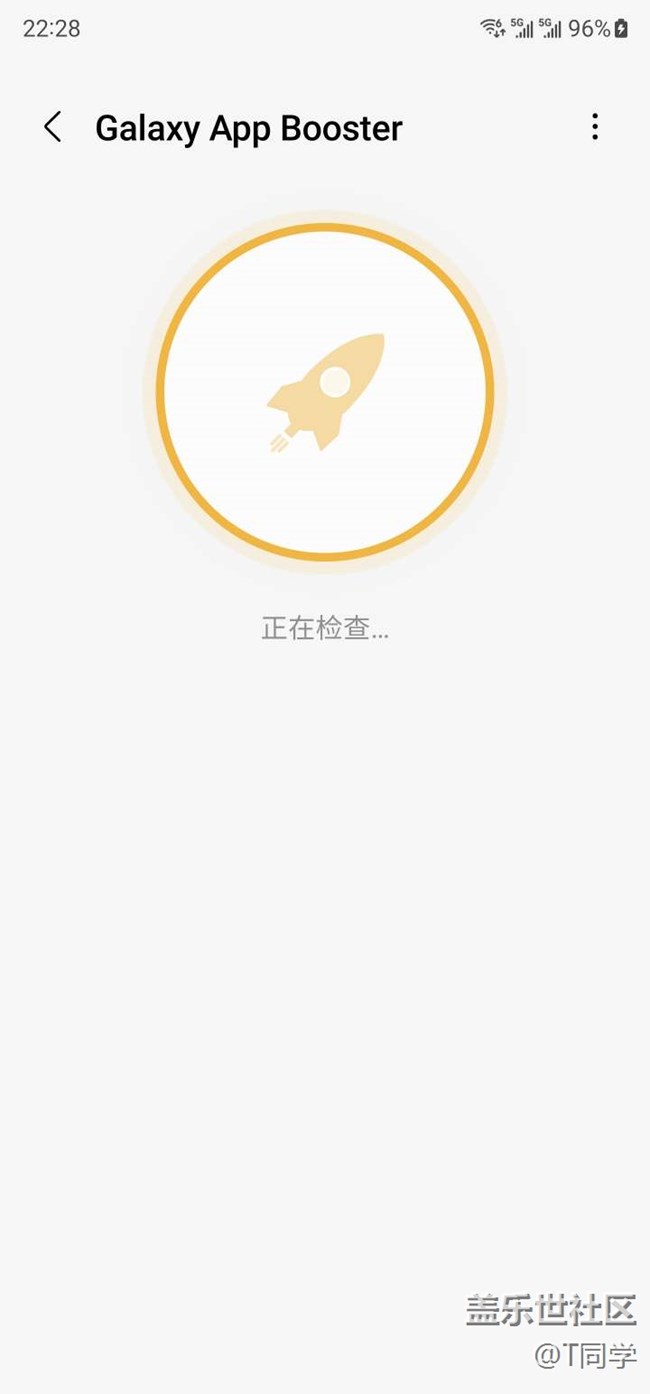The image size is (650, 1394).
Task: Go back from Galaxy App Booster
Action: (53, 127)
